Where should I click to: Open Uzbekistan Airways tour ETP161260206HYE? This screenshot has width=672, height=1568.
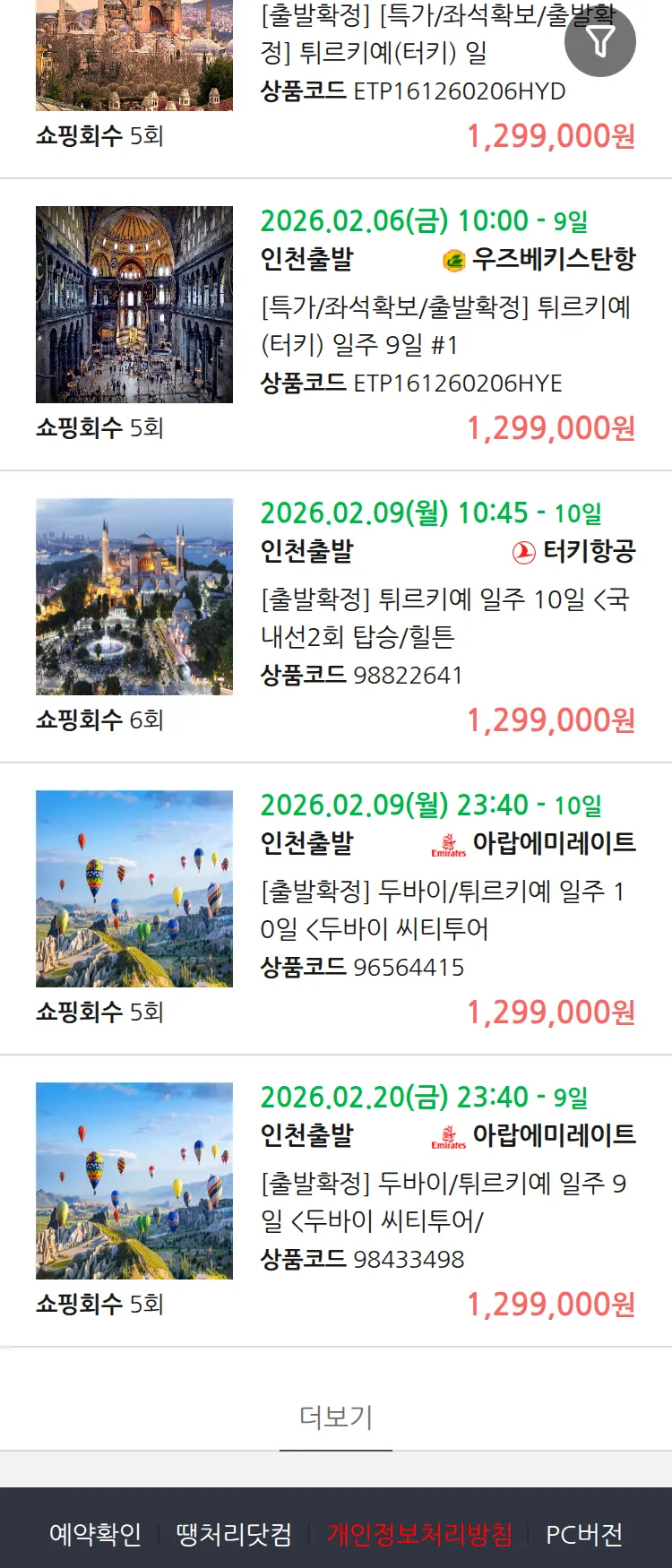pyautogui.click(x=445, y=325)
